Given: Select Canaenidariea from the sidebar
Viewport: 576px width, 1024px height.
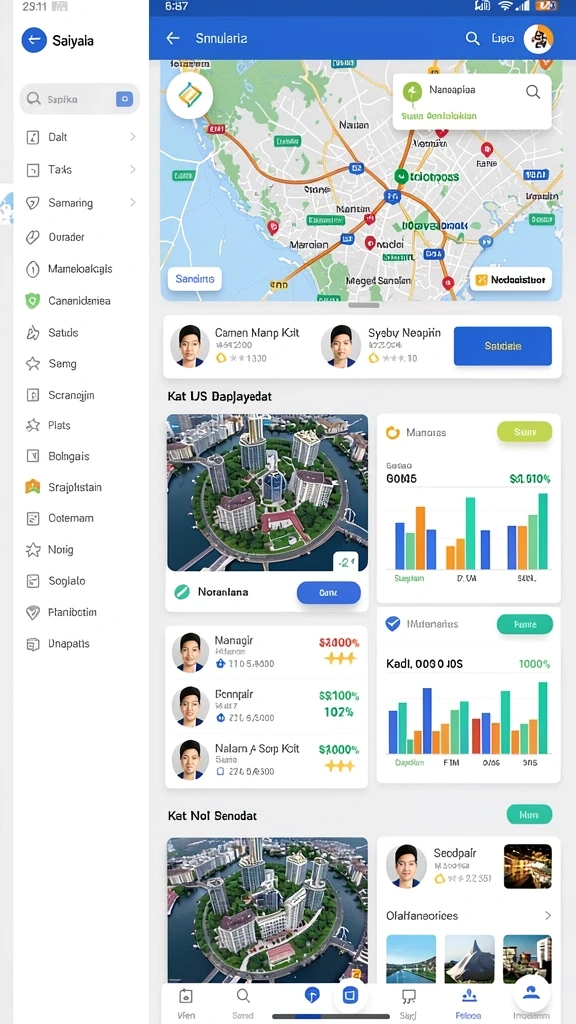Looking at the screenshot, I should tap(81, 301).
